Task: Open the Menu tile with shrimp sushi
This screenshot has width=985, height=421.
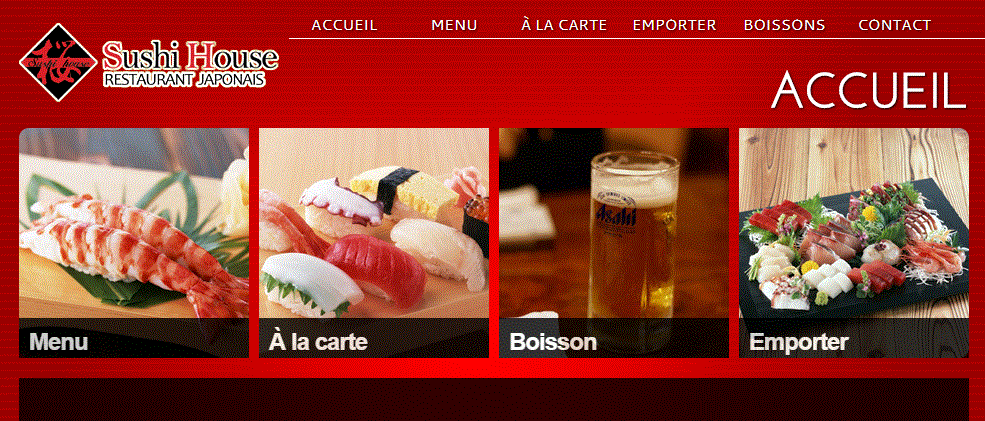Action: coord(134,242)
